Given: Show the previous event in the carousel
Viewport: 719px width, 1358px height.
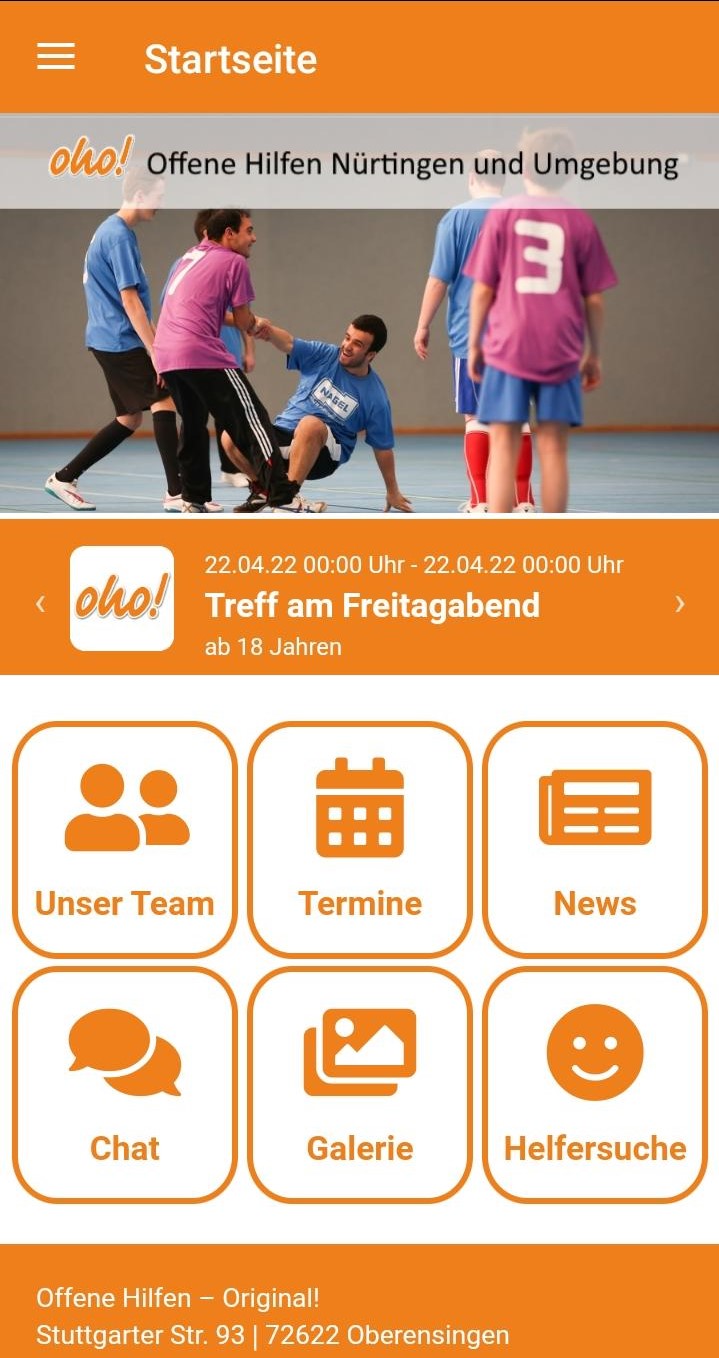Looking at the screenshot, I should coord(41,603).
